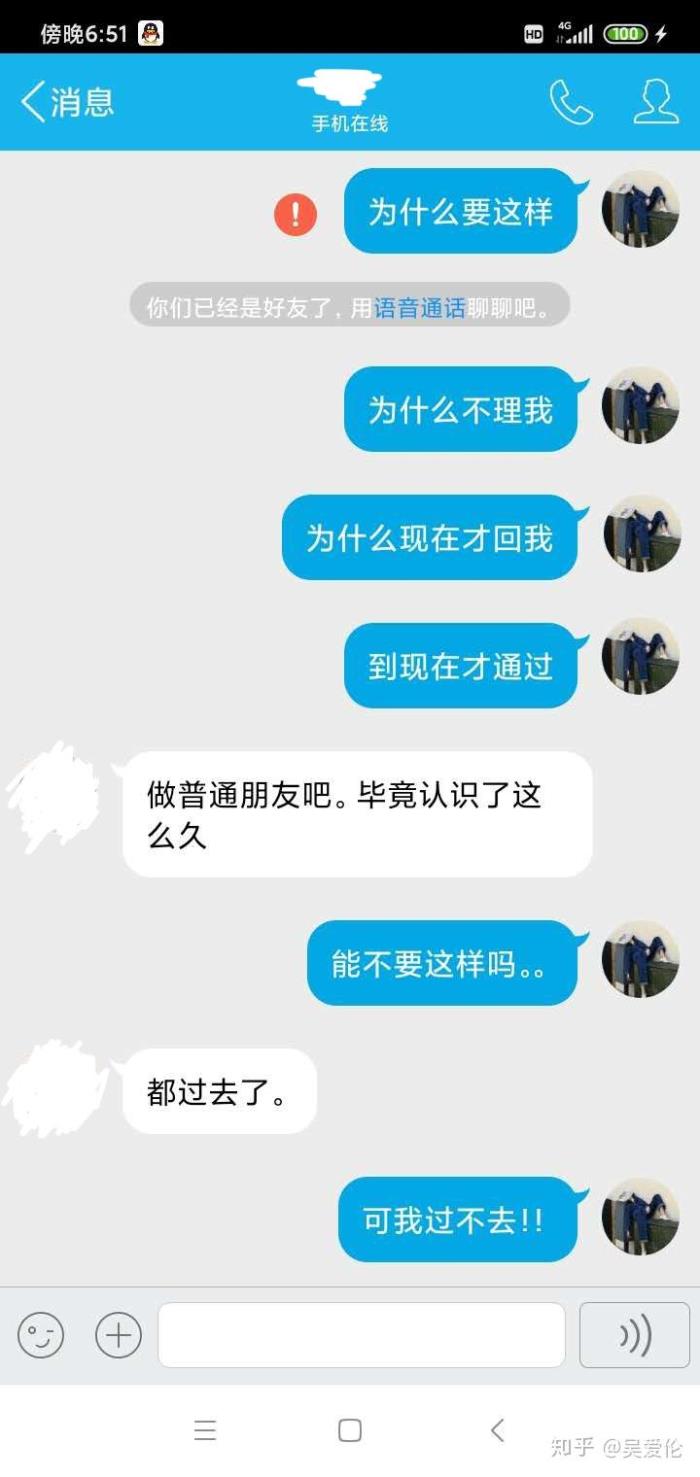Go back to the 消息 list
Image resolution: width=700 pixels, height=1477 pixels.
coord(66,102)
